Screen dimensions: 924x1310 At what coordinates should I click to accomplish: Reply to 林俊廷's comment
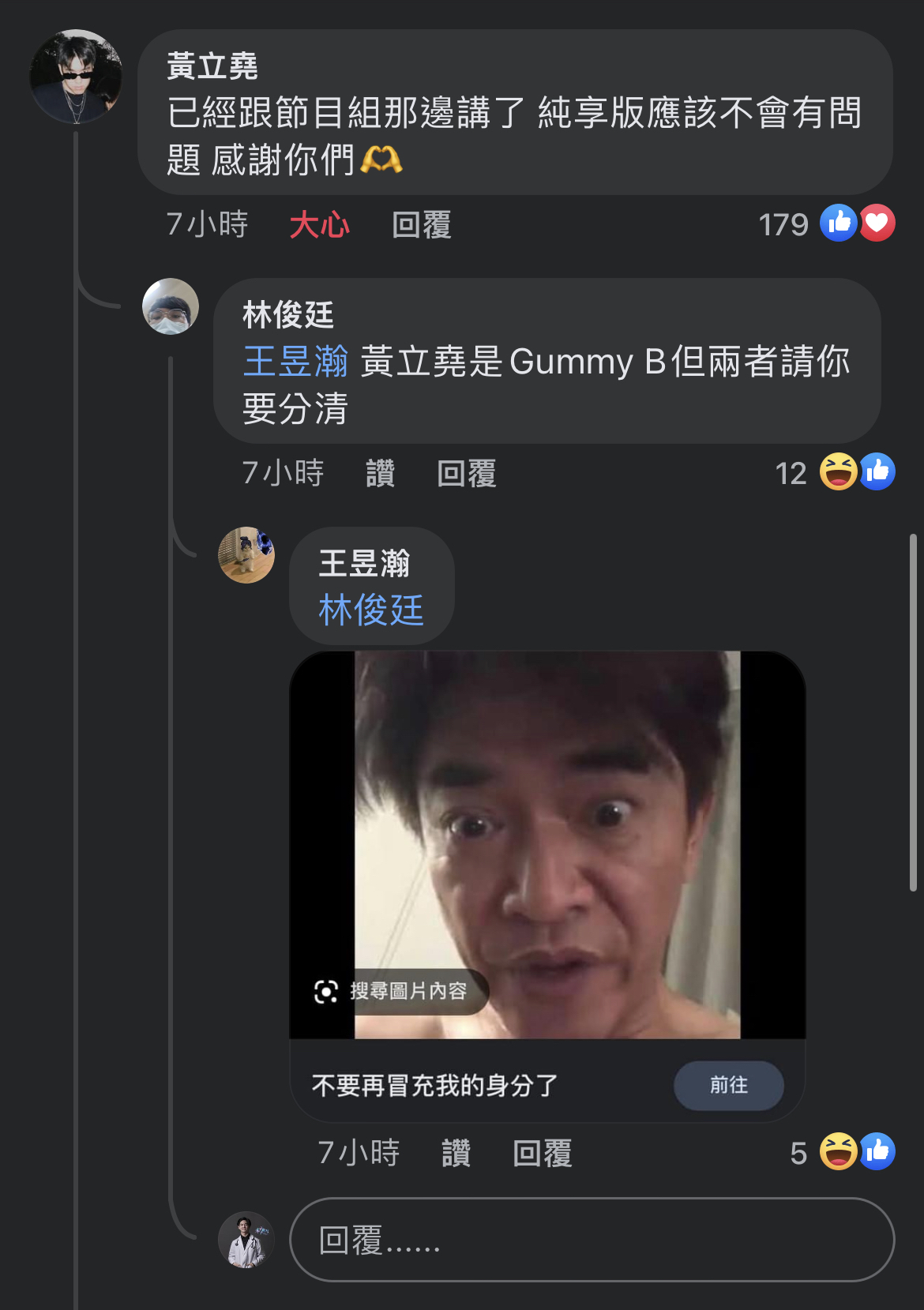466,474
